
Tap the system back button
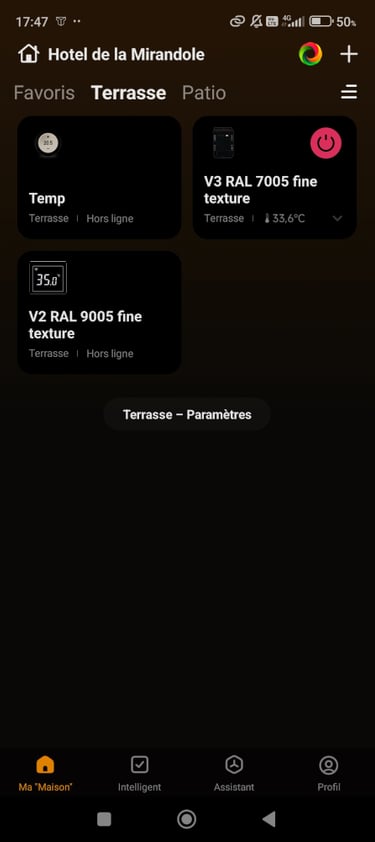click(x=269, y=819)
